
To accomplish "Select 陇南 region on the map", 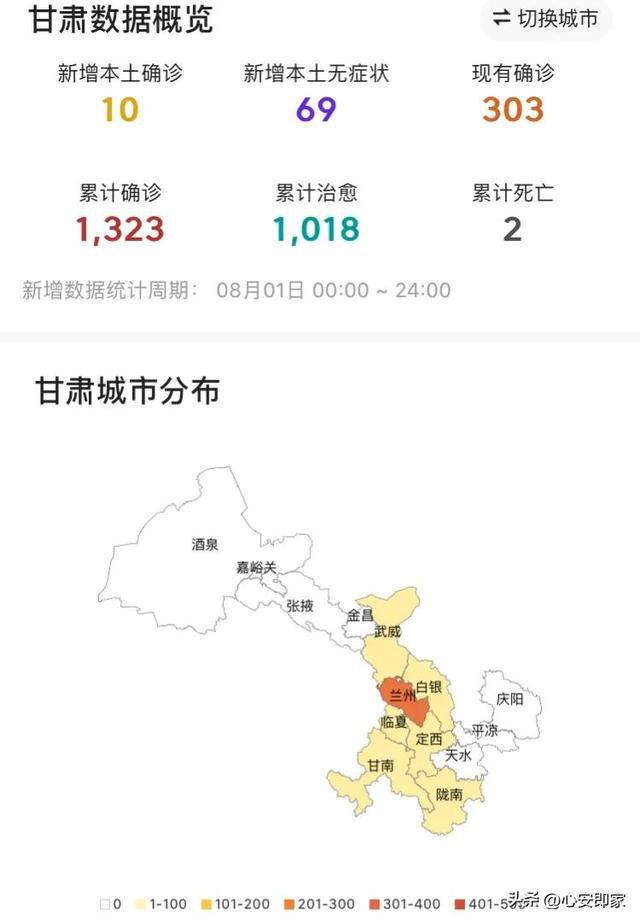I will tap(449, 794).
